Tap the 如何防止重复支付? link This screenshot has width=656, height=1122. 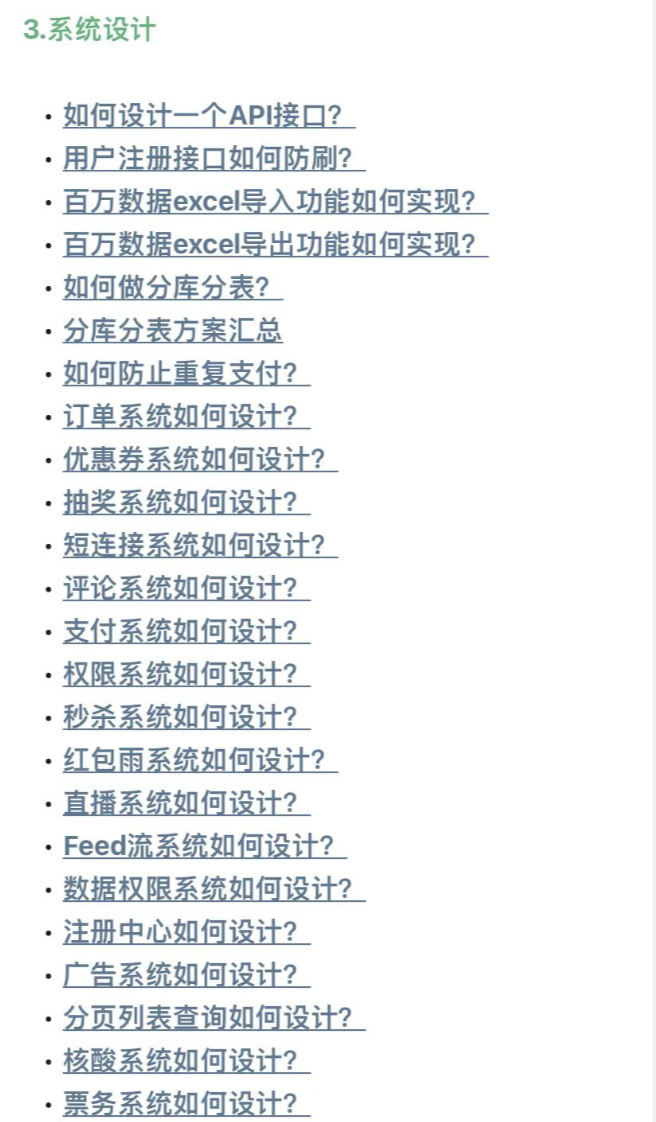click(x=186, y=374)
